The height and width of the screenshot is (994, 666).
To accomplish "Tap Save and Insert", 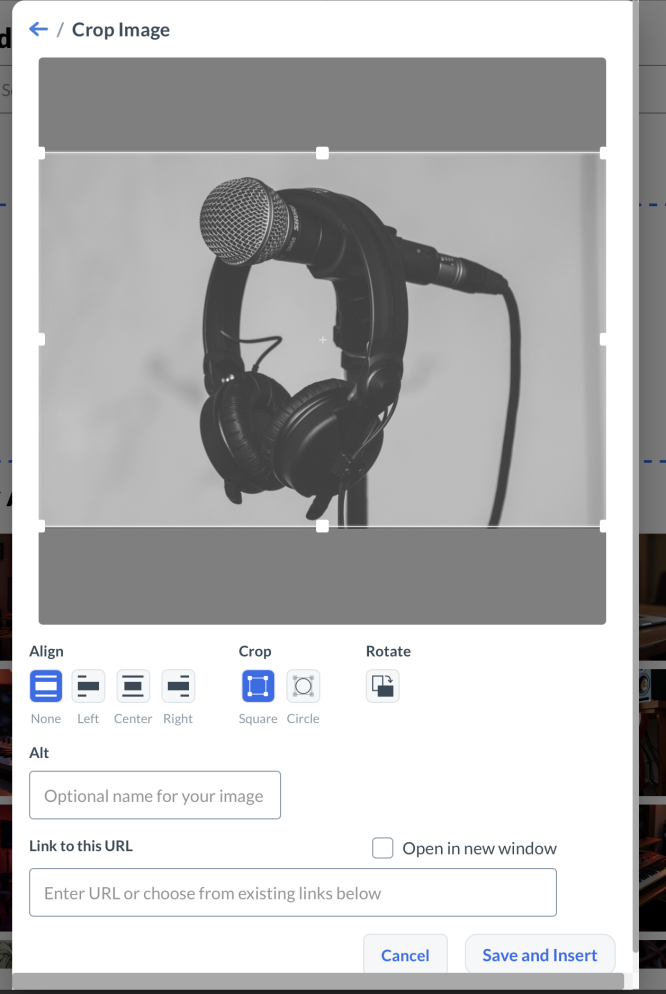I will [x=540, y=955].
